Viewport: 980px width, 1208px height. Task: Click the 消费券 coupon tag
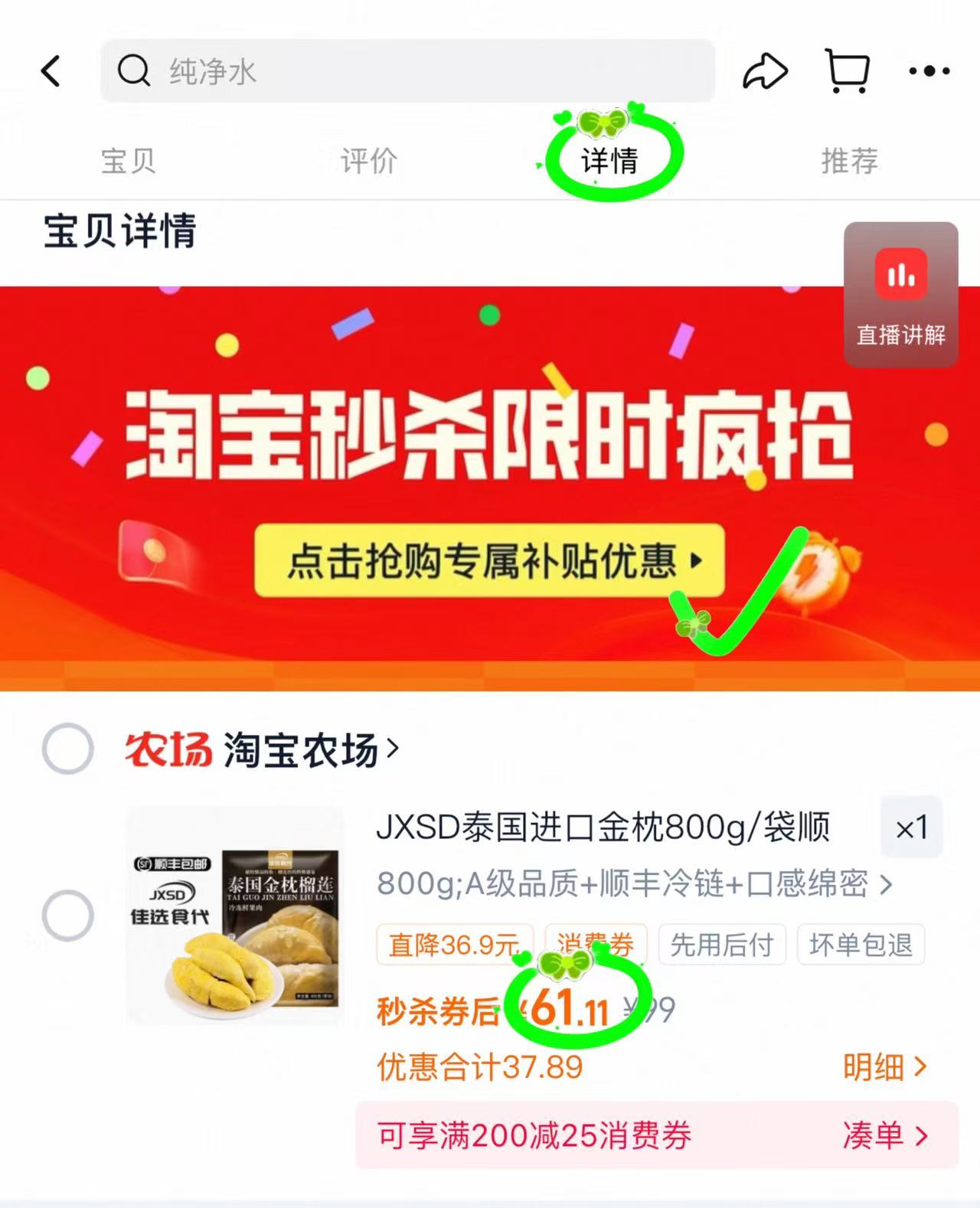[595, 945]
